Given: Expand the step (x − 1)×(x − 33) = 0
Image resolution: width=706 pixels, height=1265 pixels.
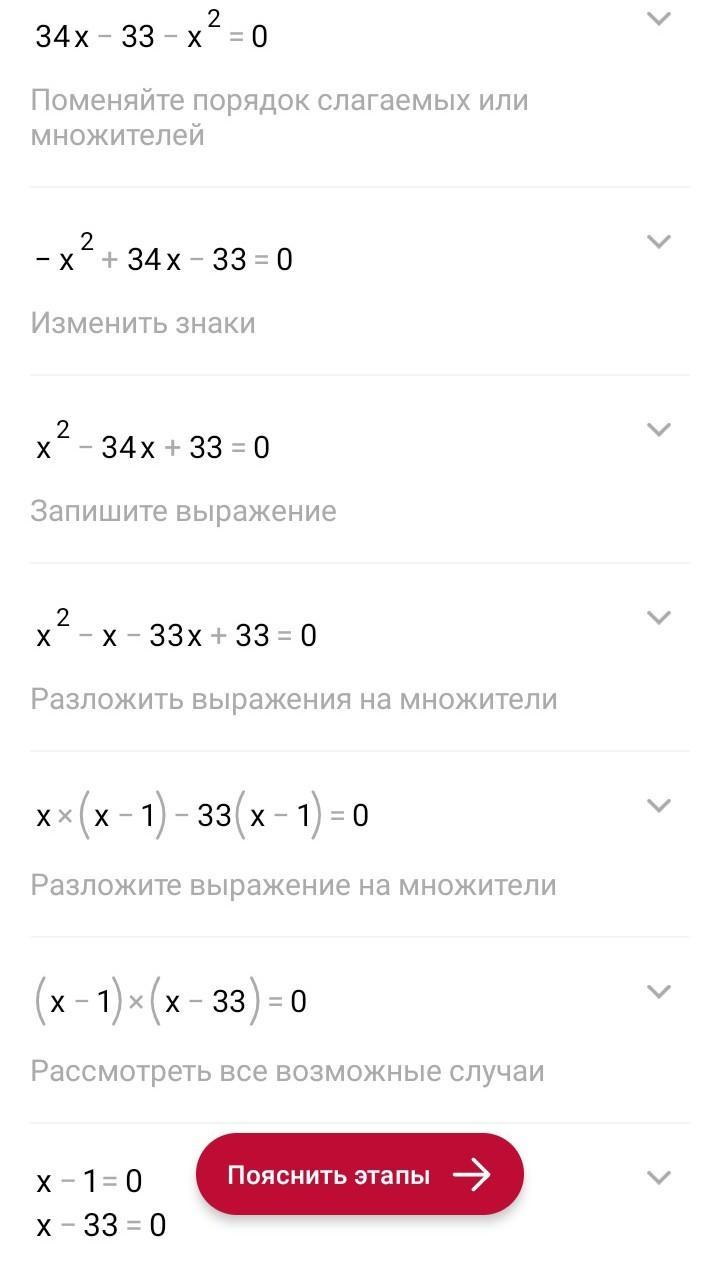Looking at the screenshot, I should (658, 991).
